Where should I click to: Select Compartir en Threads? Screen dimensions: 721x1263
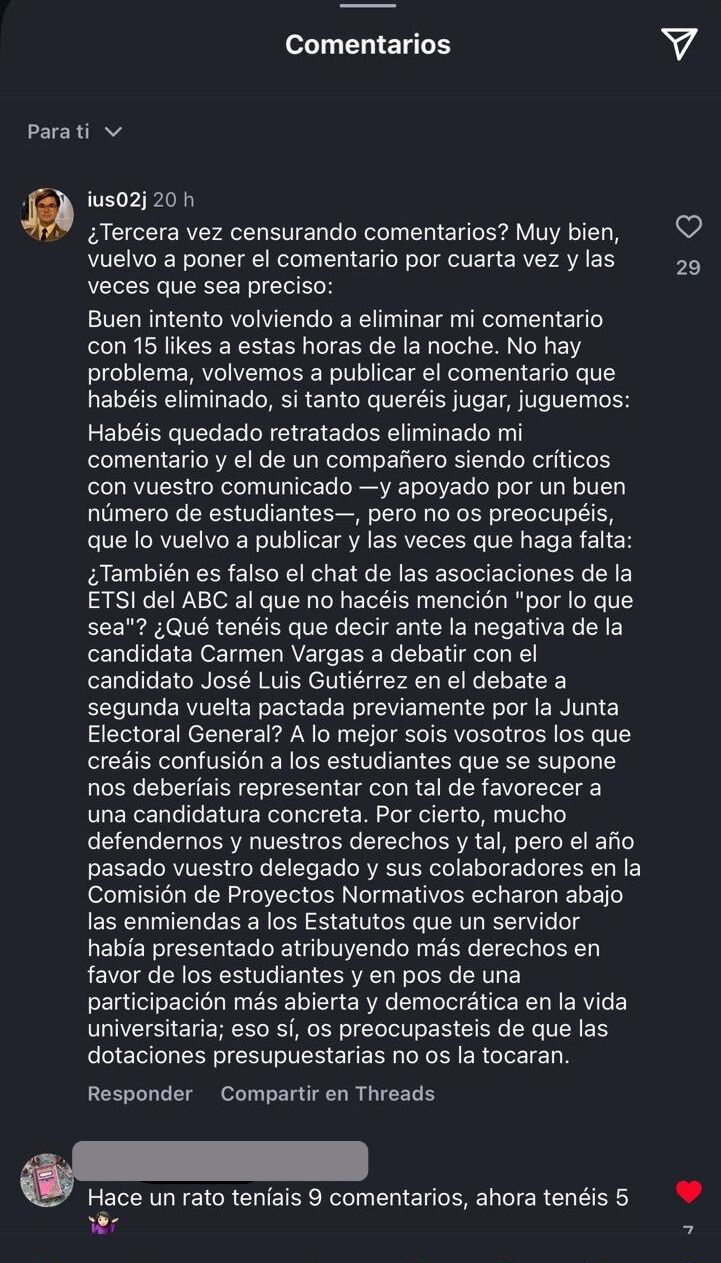click(325, 1093)
